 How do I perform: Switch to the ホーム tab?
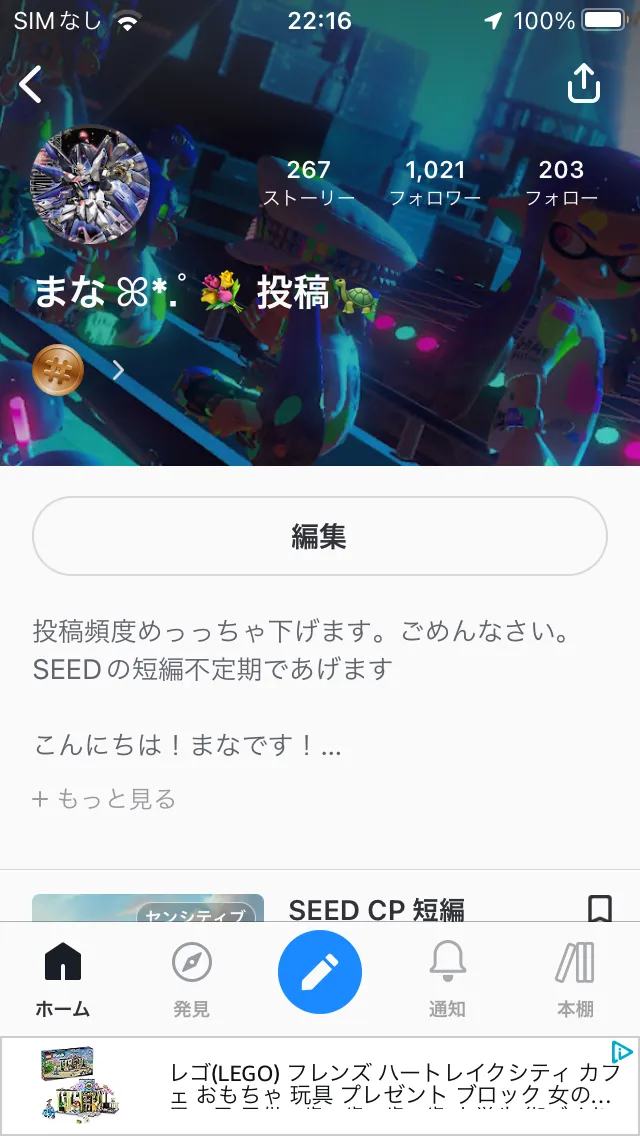(x=63, y=978)
